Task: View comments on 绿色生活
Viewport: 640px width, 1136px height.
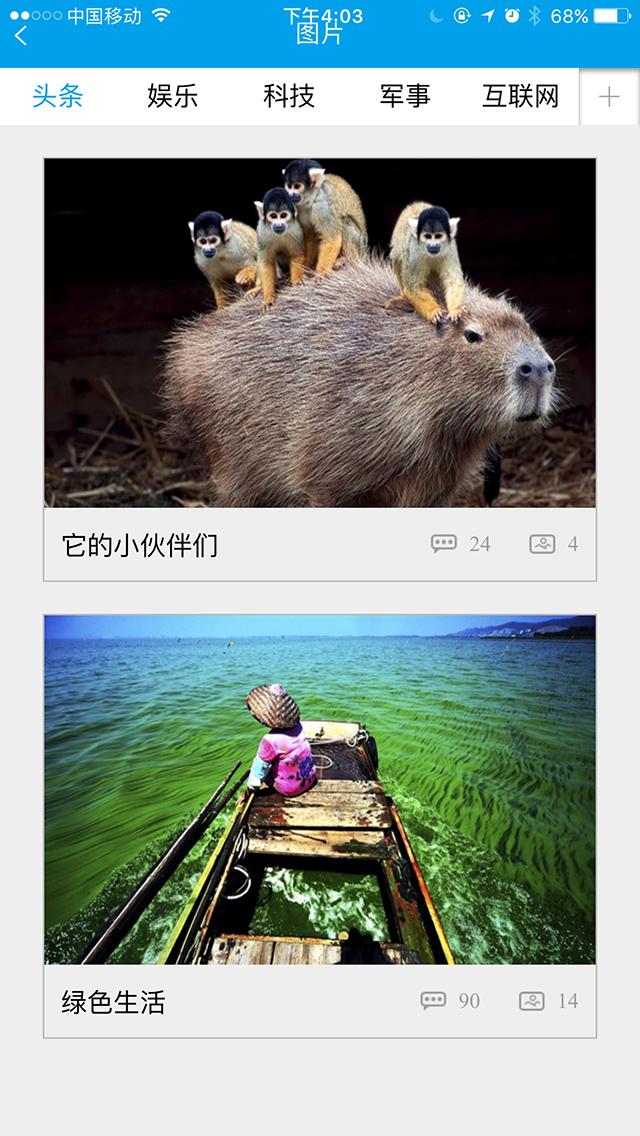Action: [x=450, y=1001]
